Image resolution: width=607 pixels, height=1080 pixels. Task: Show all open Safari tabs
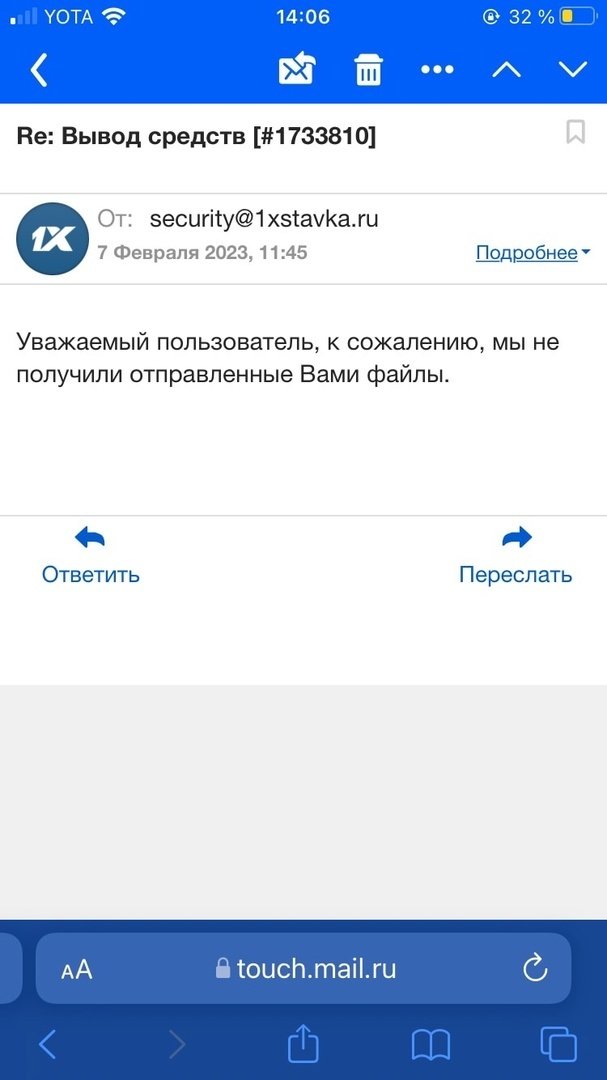(558, 1045)
